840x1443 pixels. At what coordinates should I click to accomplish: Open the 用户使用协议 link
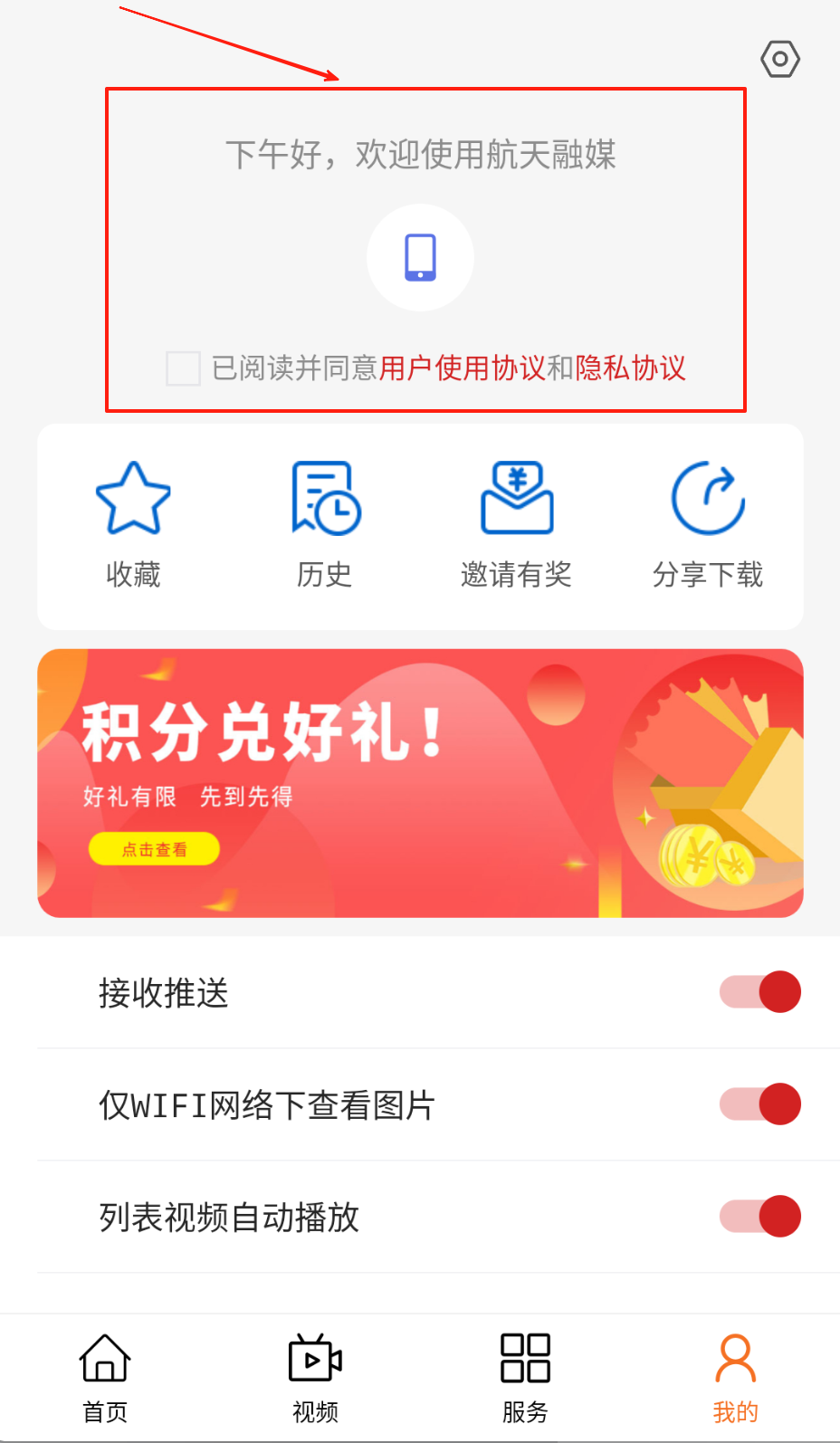462,368
